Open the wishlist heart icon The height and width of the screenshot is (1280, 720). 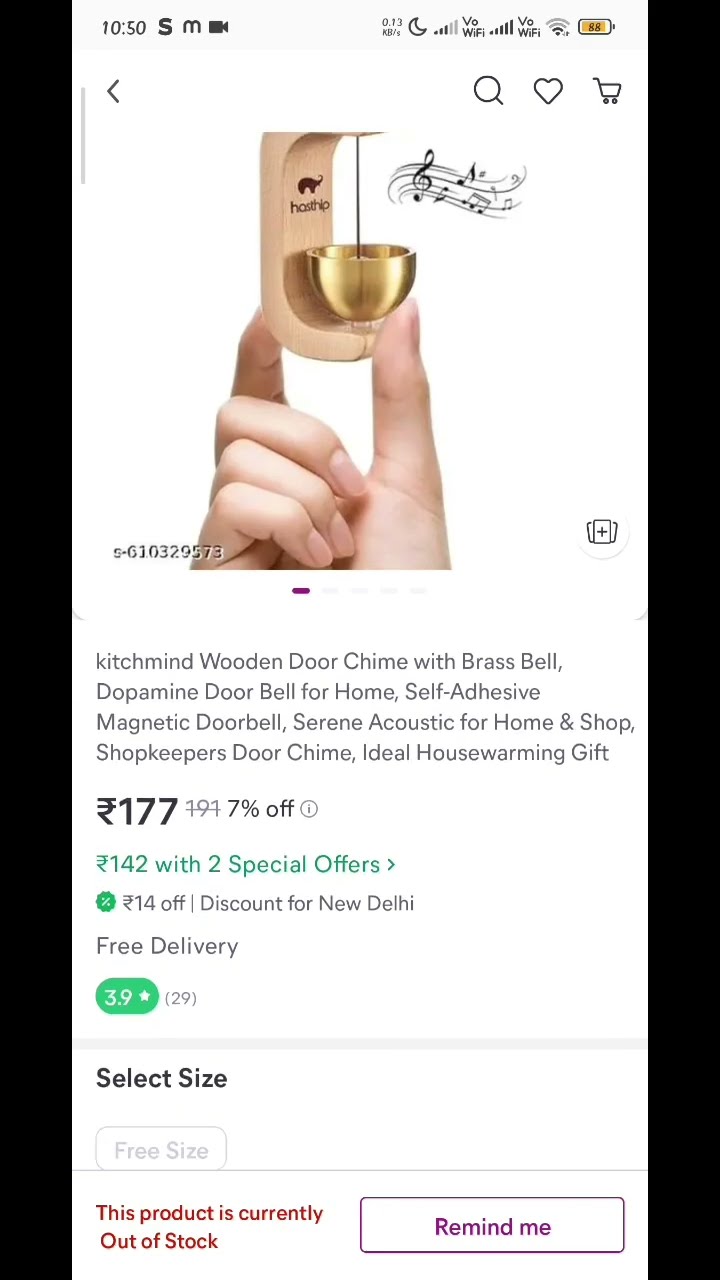[x=548, y=92]
